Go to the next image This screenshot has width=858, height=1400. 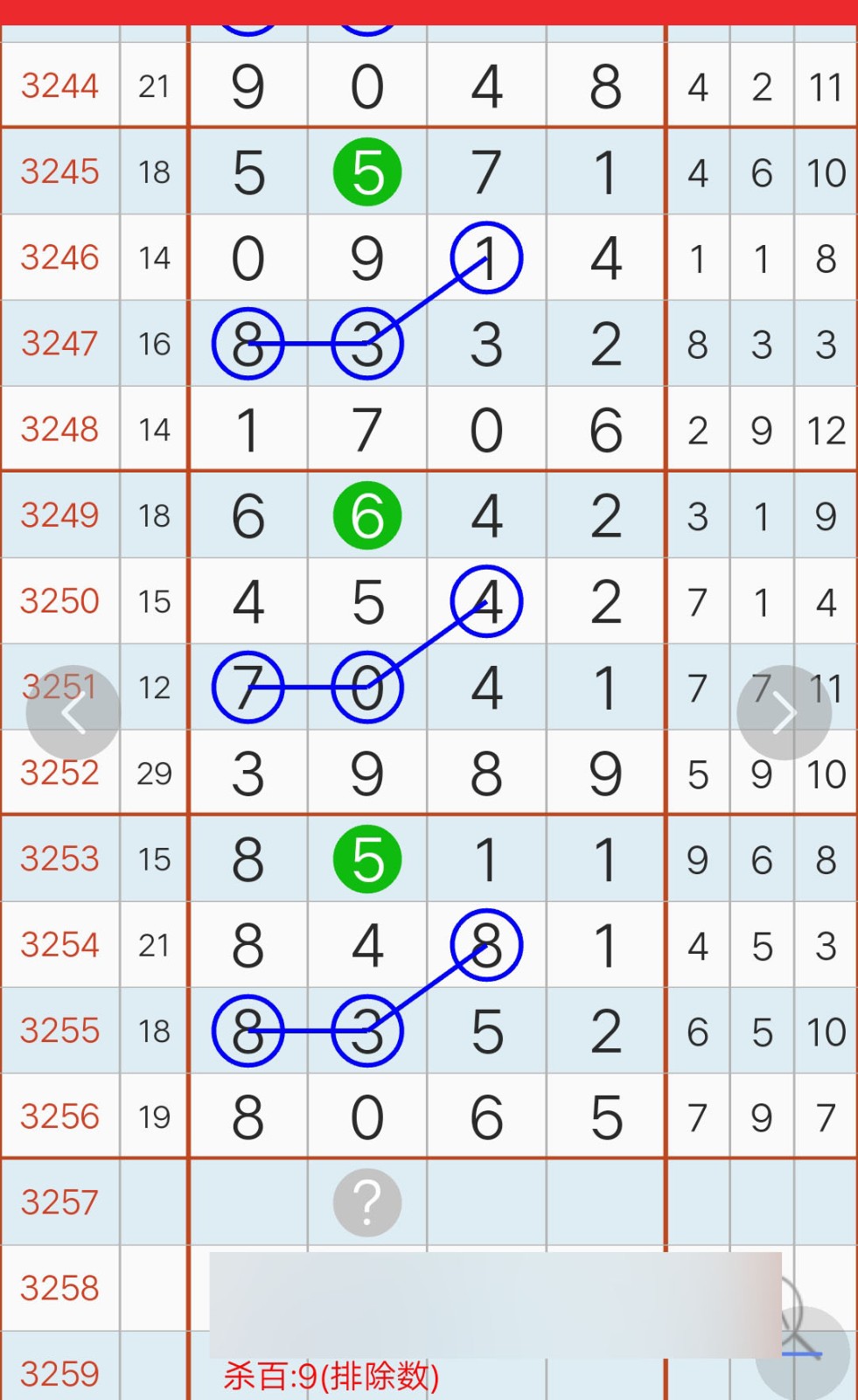point(784,713)
